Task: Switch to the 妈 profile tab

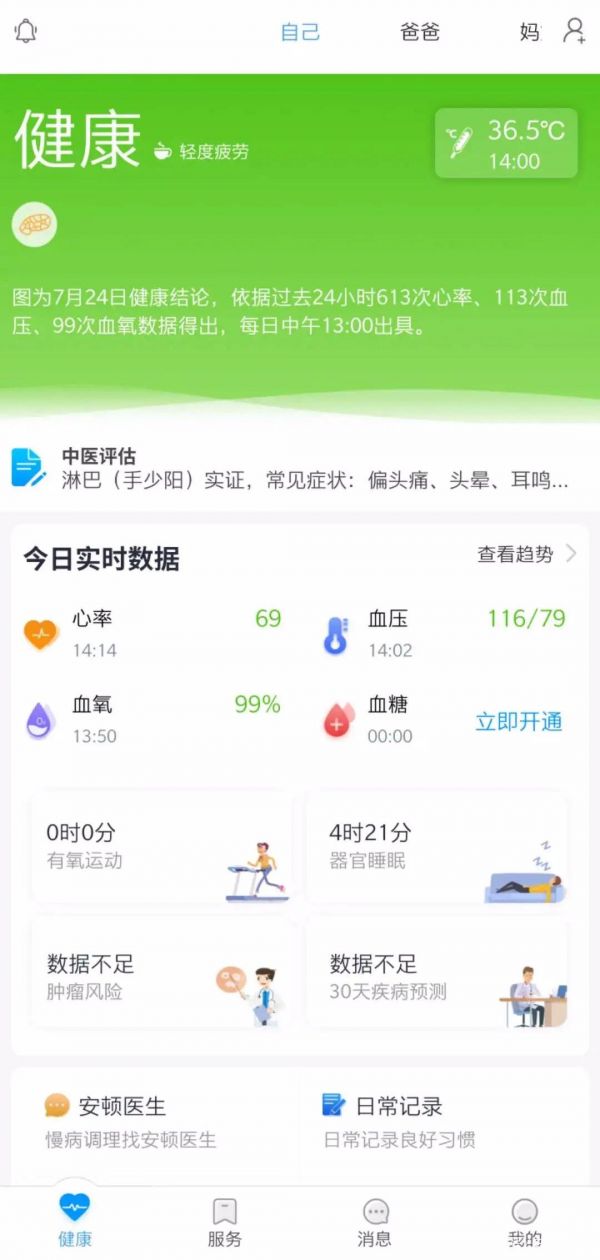Action: (529, 32)
